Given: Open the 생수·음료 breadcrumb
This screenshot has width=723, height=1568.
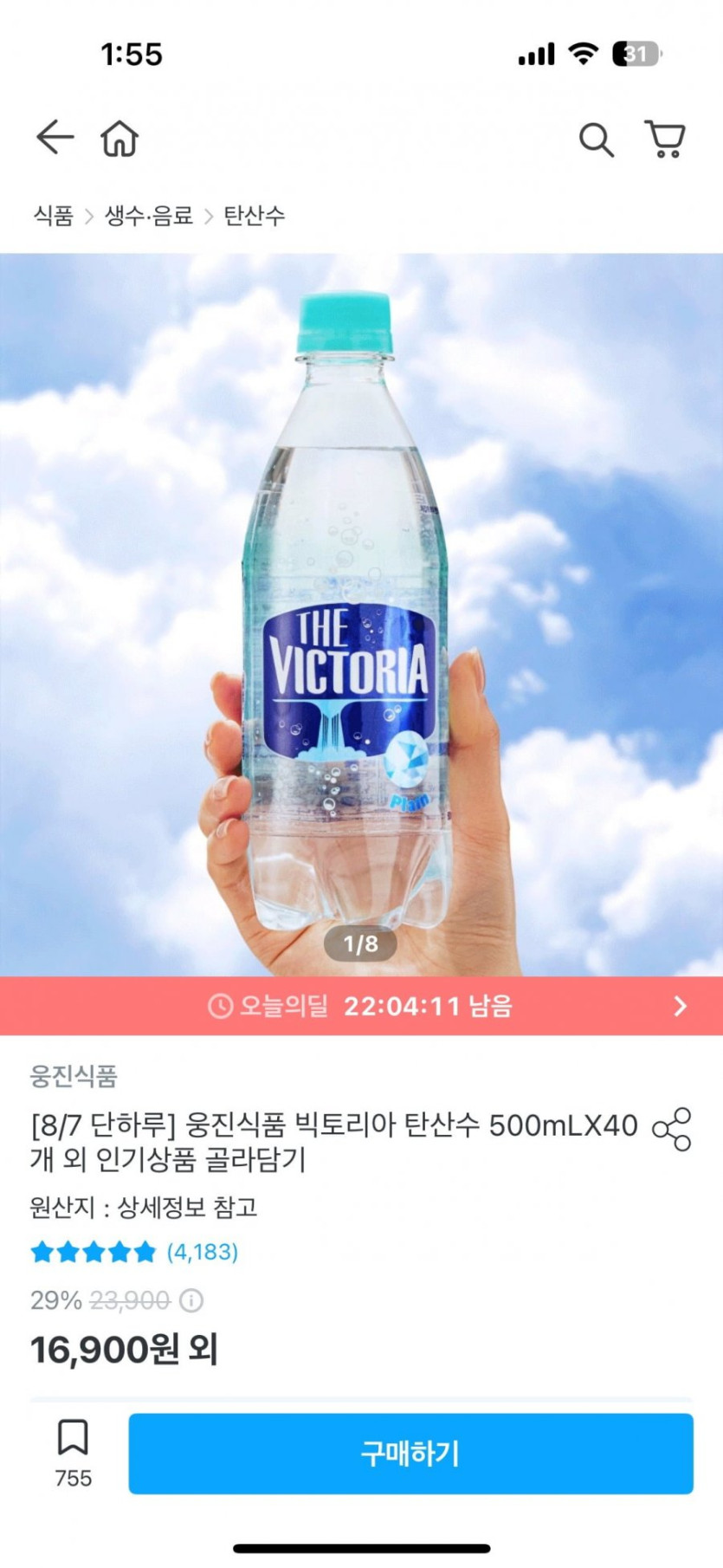Looking at the screenshot, I should (x=149, y=216).
